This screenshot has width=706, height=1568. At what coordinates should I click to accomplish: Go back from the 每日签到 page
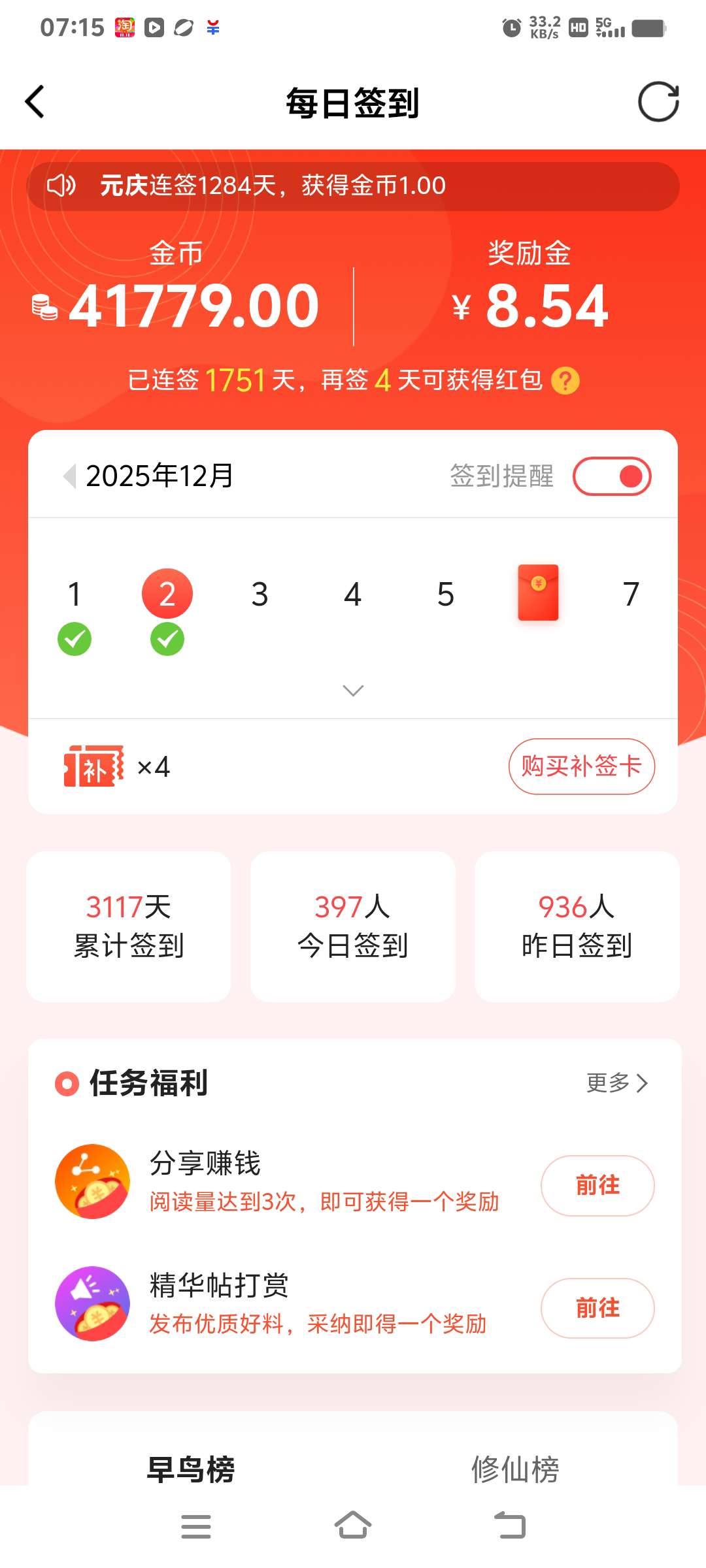point(35,102)
